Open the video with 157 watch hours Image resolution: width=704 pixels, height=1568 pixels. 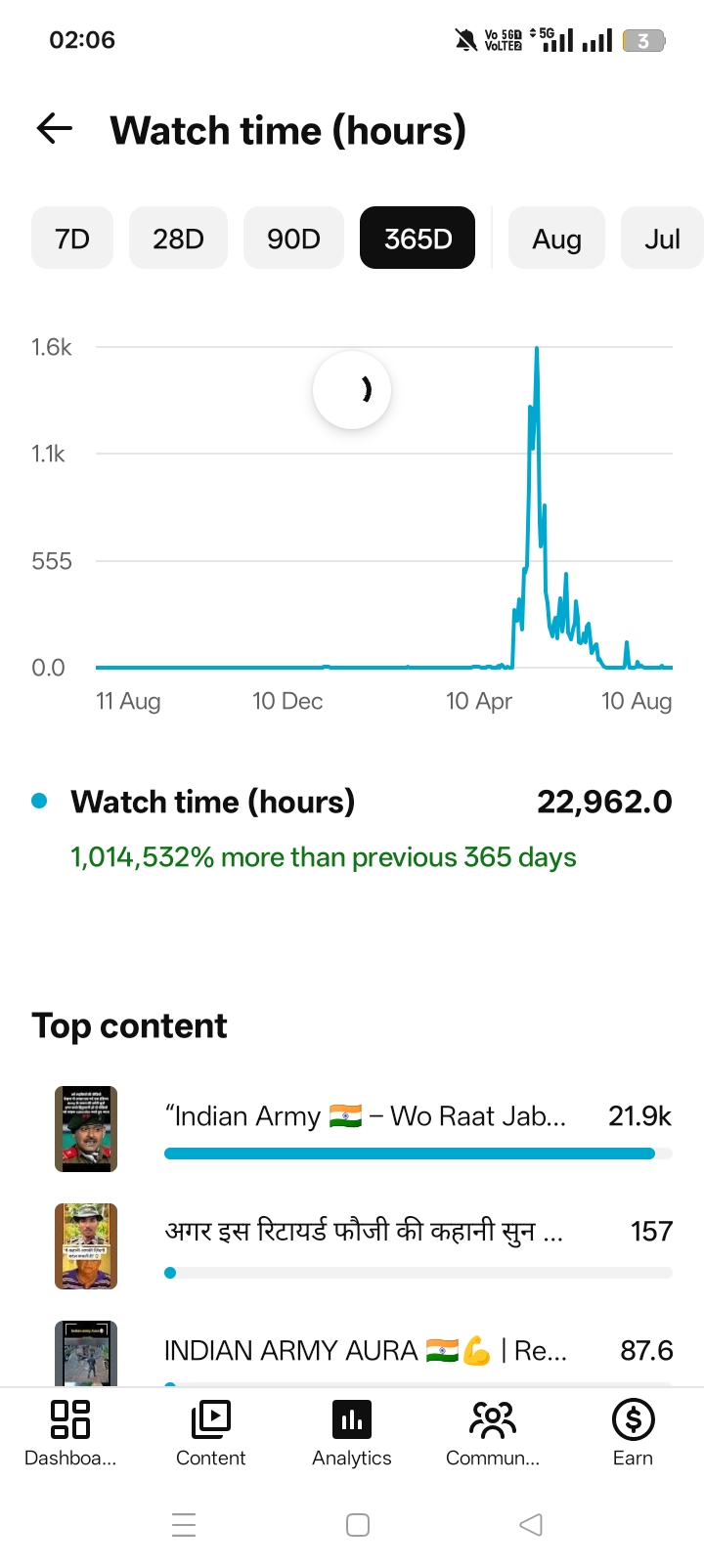(363, 1246)
